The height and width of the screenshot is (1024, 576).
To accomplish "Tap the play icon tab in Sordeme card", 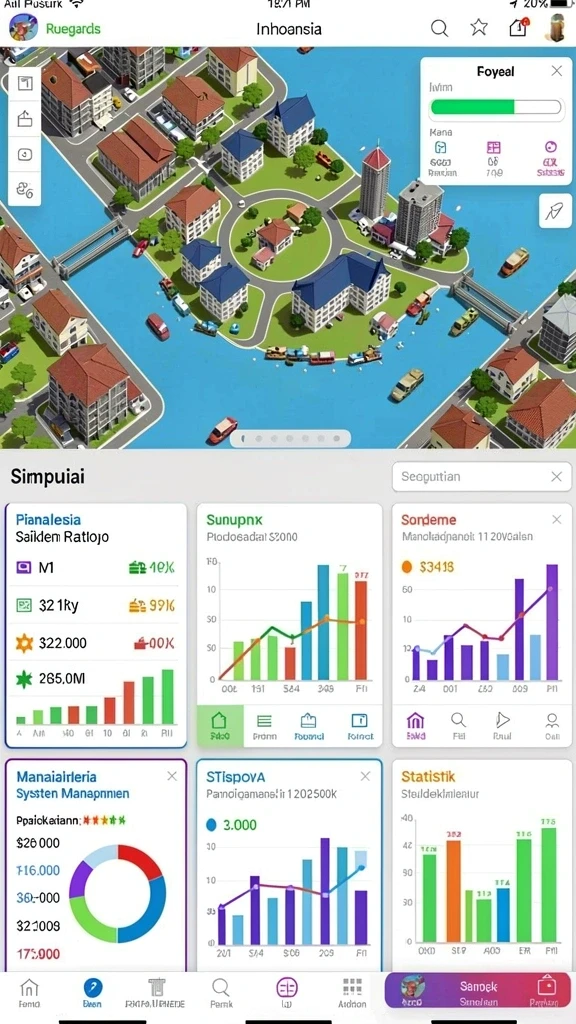I will [502, 725].
